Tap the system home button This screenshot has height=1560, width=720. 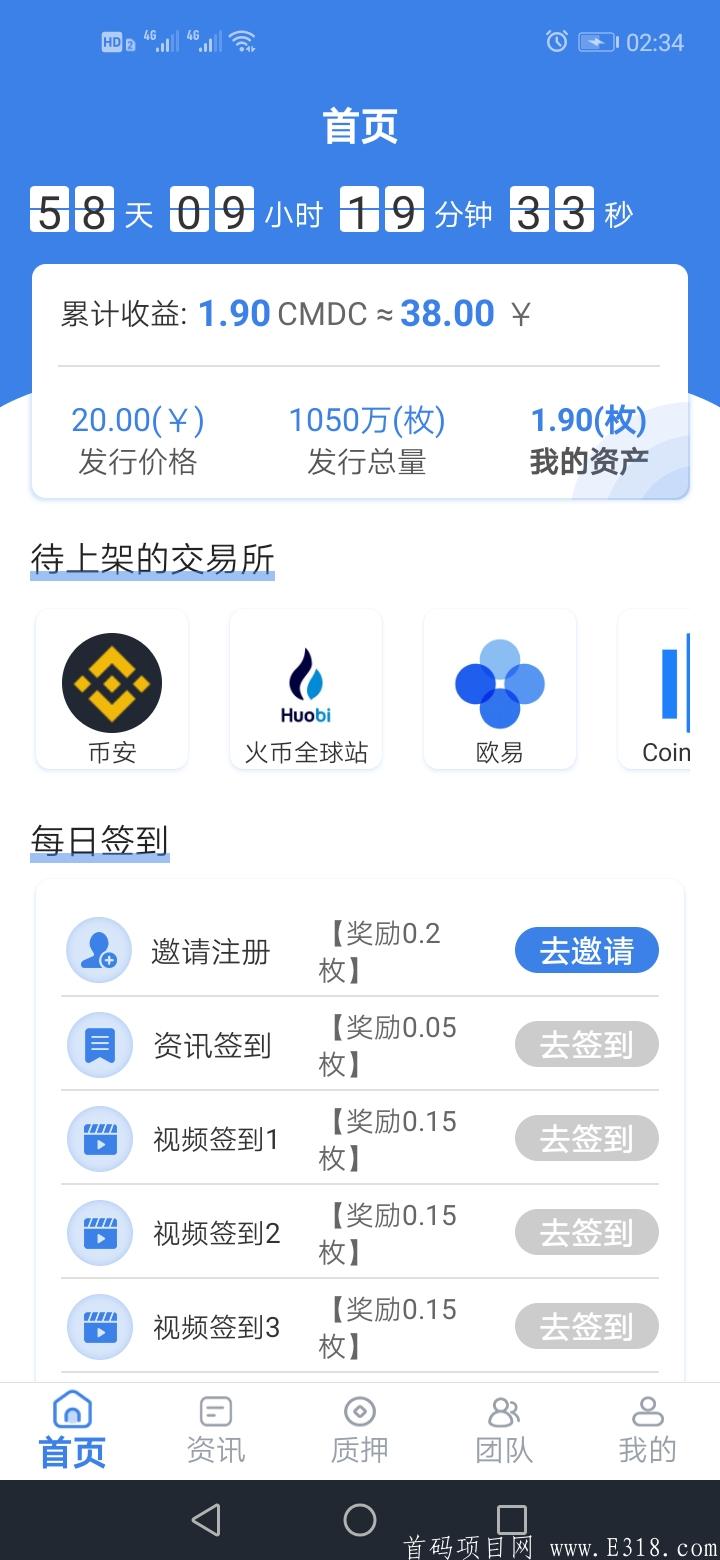click(x=360, y=1520)
